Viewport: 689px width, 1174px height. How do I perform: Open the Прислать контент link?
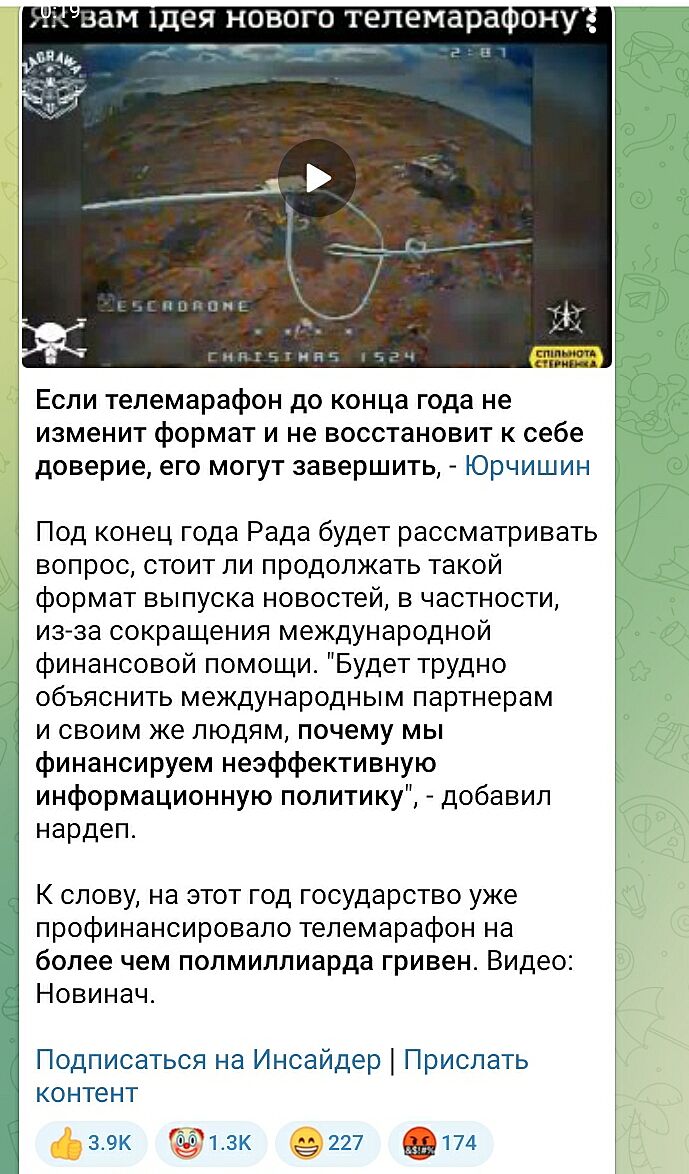pos(466,1059)
